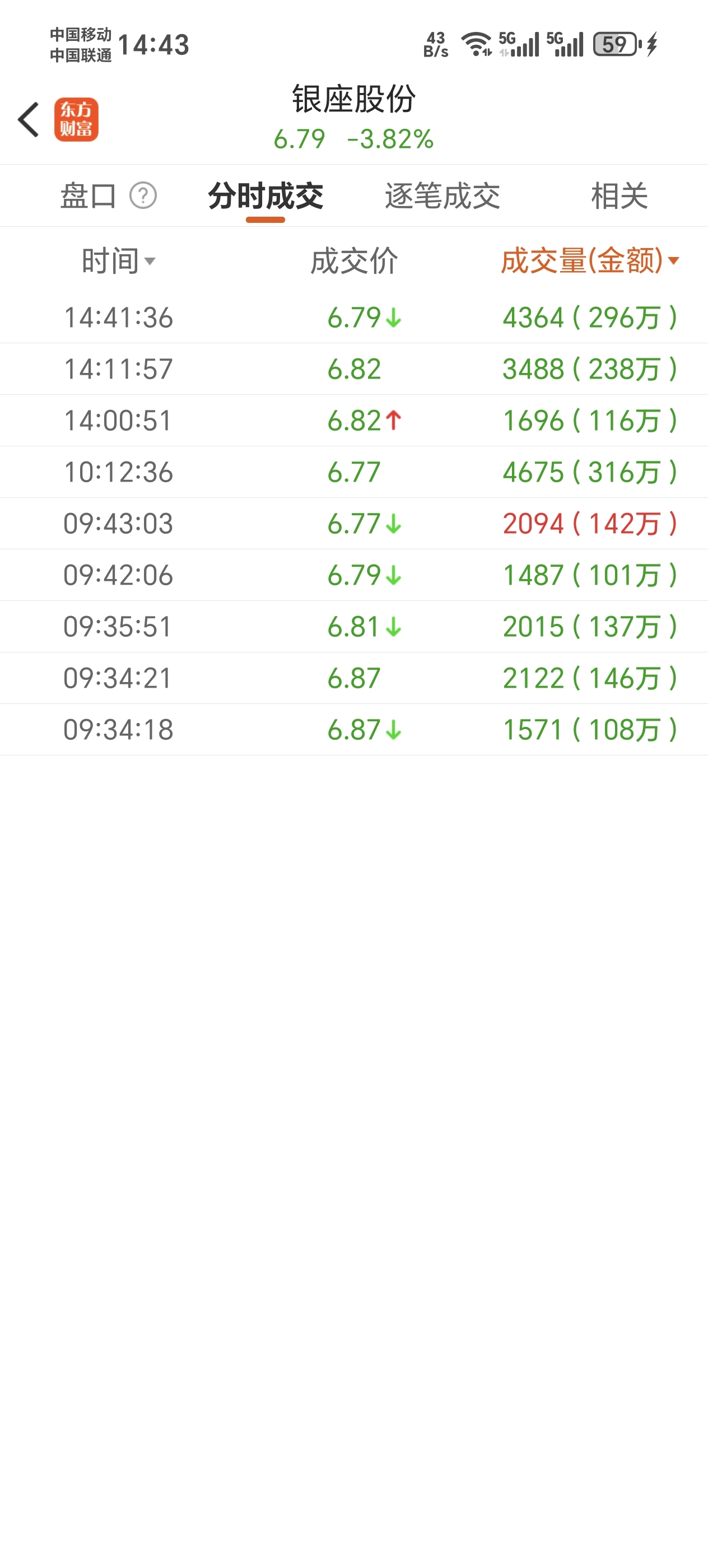Viewport: 708px width, 1568px height.
Task: Switch to the 盘口 tab
Action: (88, 196)
